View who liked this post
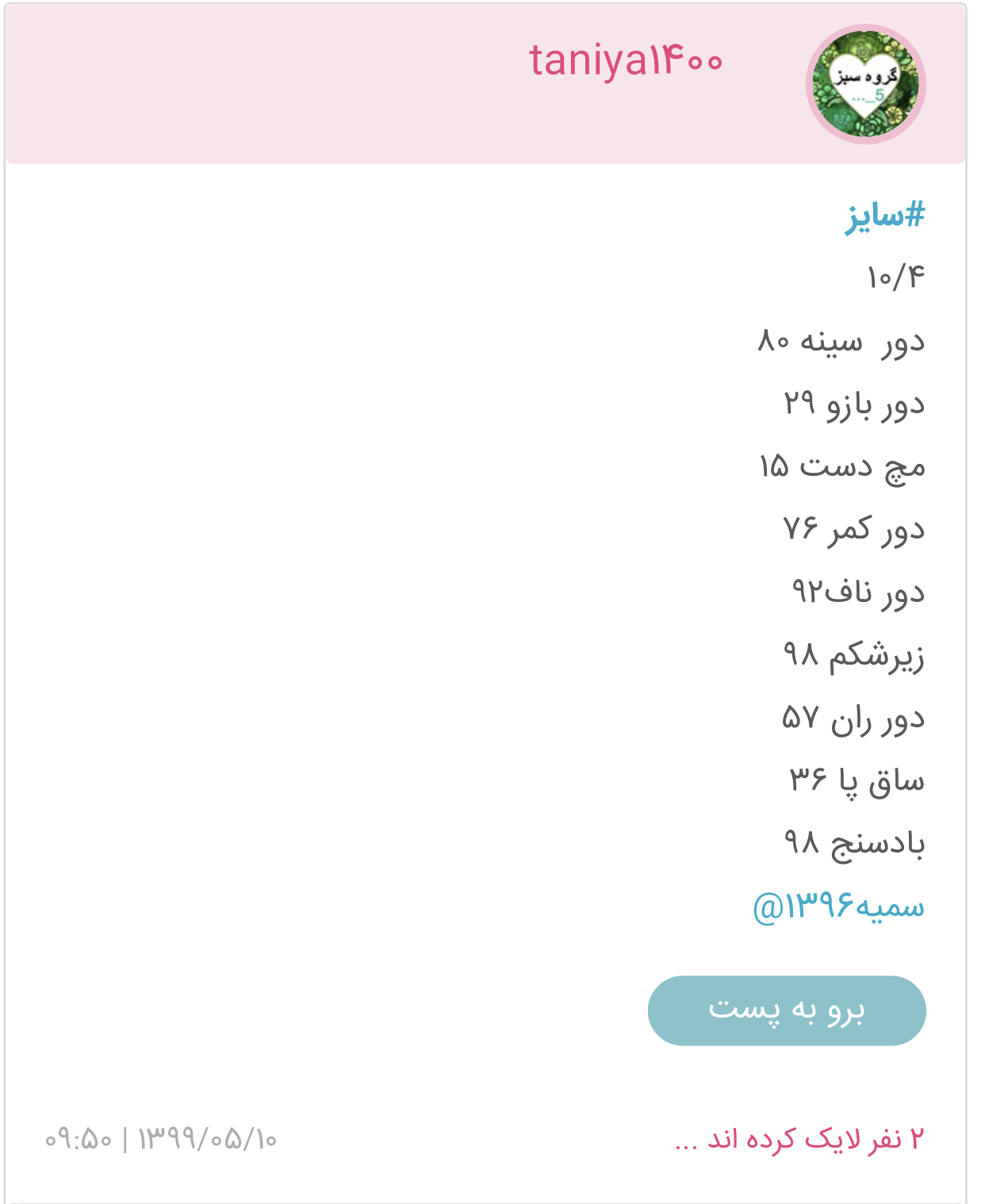This screenshot has width=985, height=1204. click(799, 1140)
